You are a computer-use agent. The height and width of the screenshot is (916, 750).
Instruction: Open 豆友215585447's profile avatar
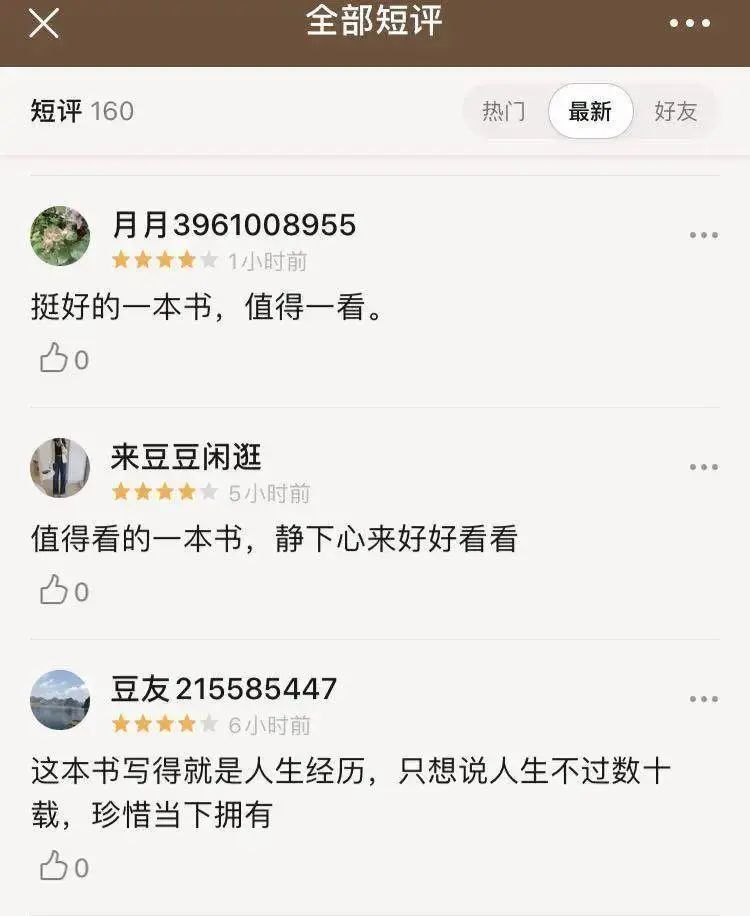pyautogui.click(x=60, y=700)
